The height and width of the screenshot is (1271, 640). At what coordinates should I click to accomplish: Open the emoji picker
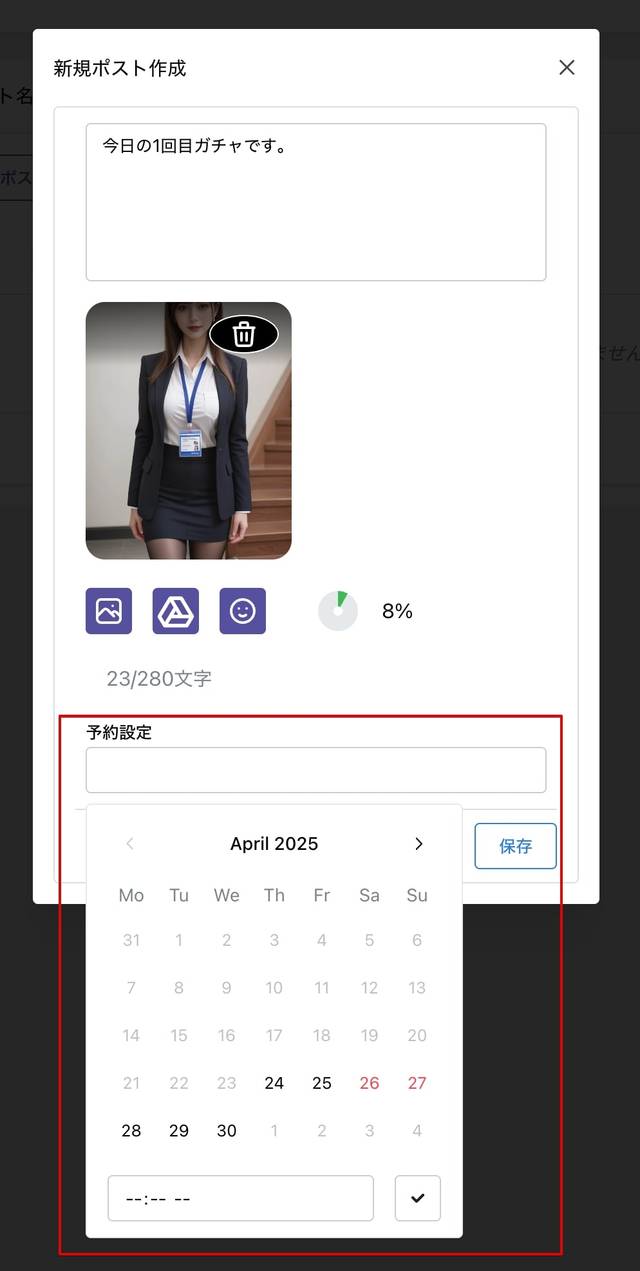click(243, 611)
